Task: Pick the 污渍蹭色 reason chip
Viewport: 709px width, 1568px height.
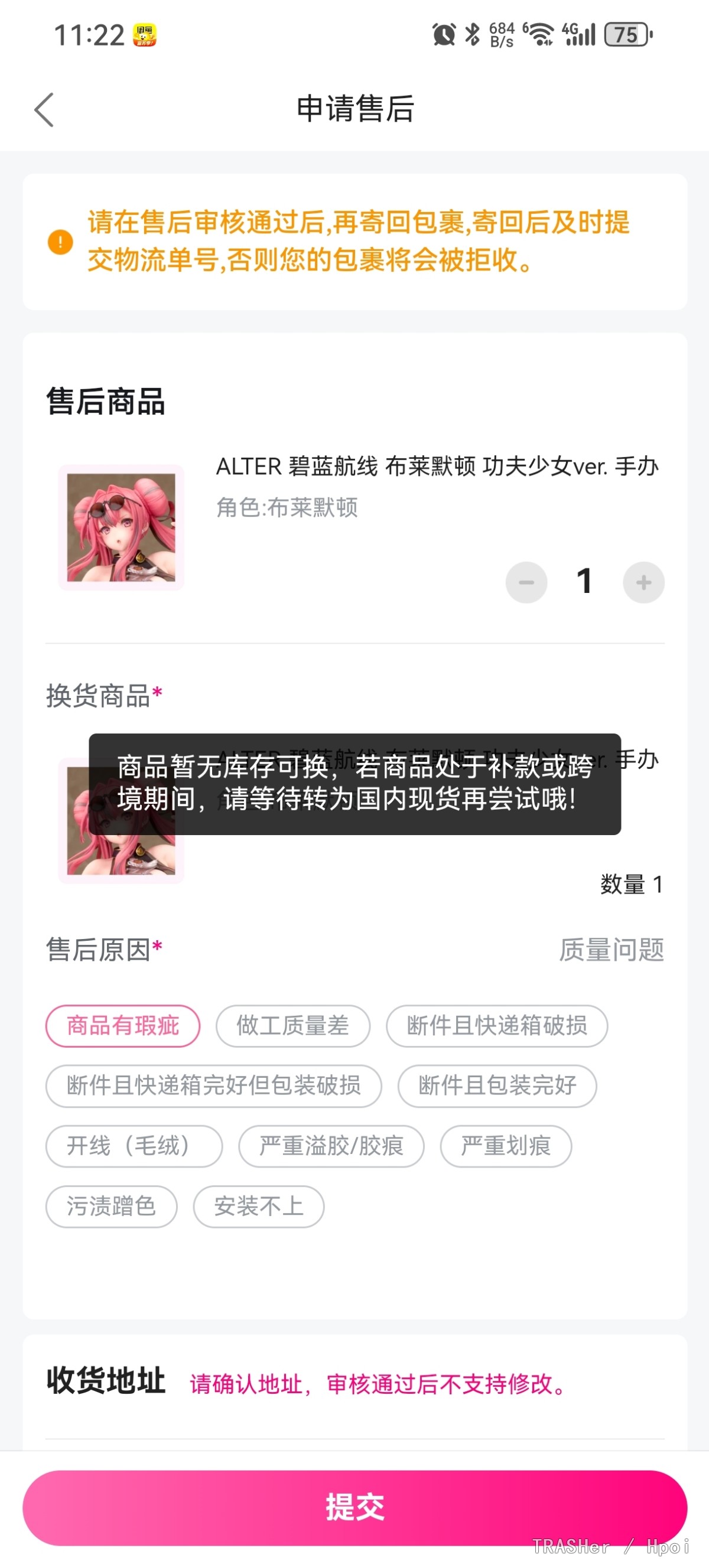Action: pos(111,1205)
